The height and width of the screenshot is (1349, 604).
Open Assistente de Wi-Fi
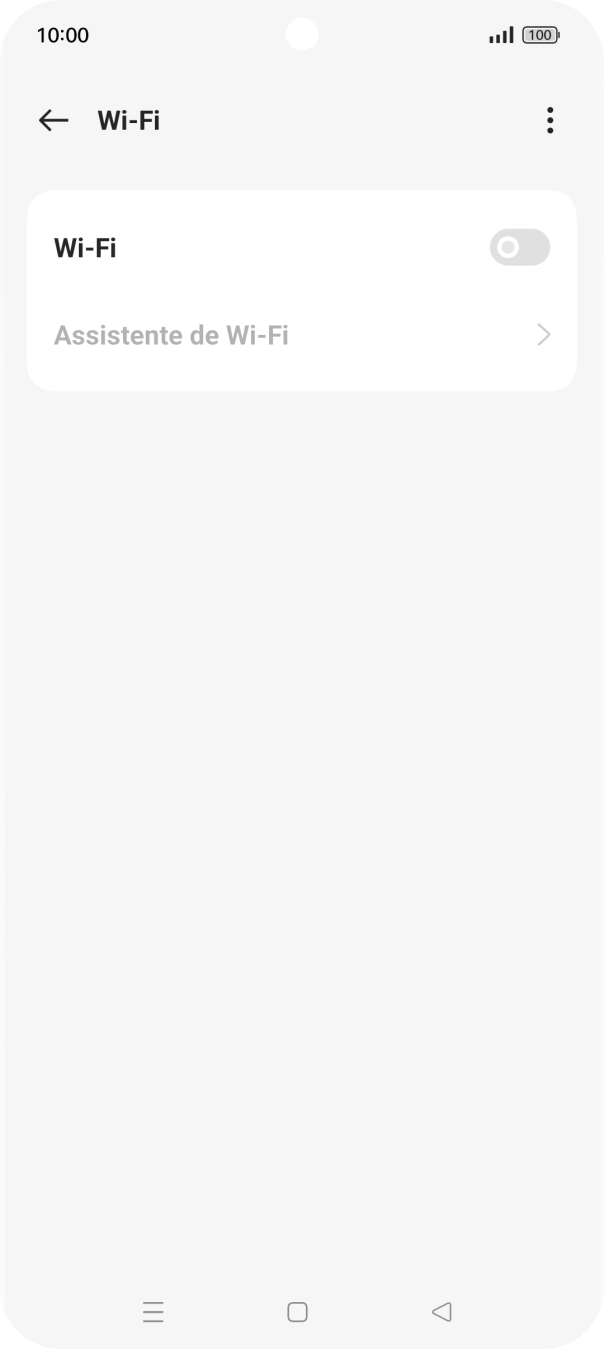pos(300,335)
